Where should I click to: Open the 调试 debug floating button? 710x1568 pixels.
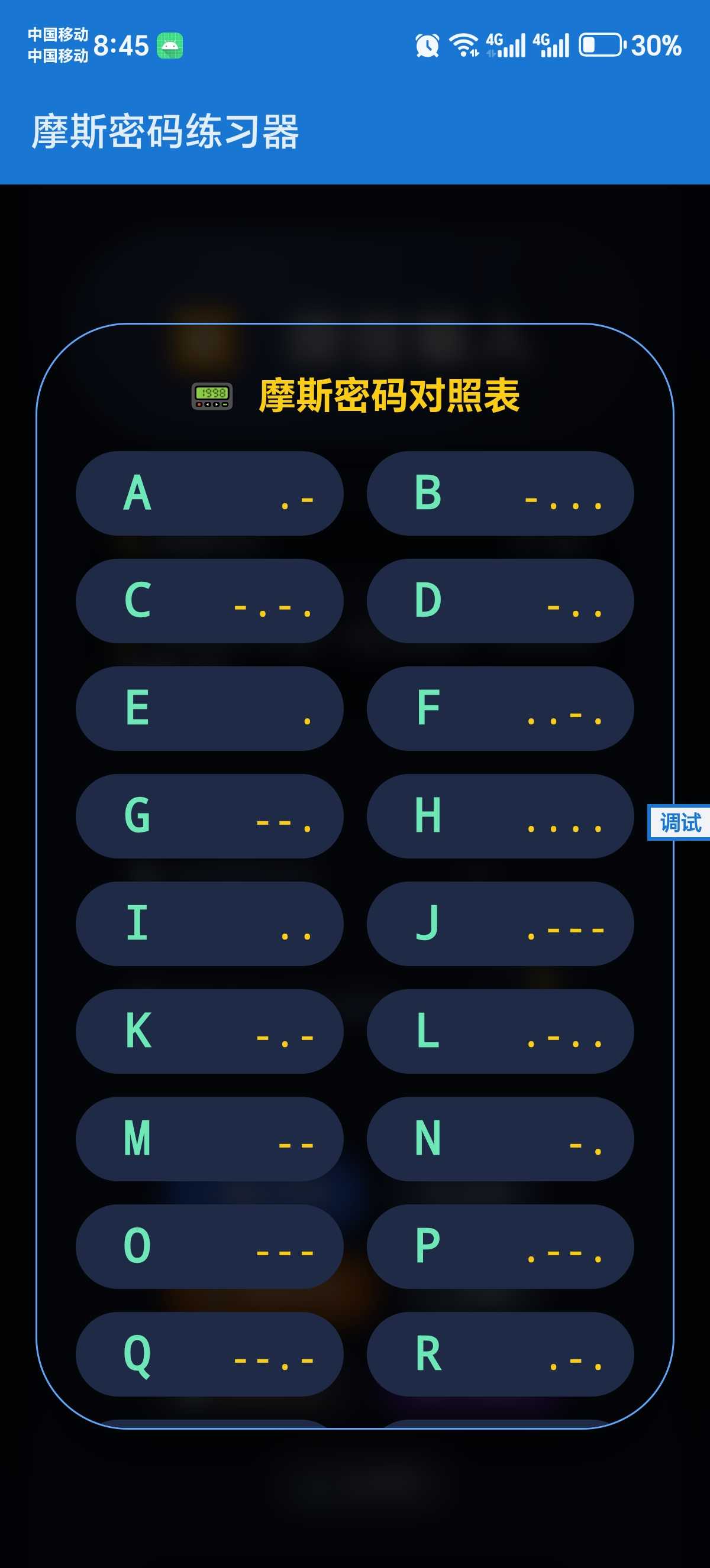[680, 822]
